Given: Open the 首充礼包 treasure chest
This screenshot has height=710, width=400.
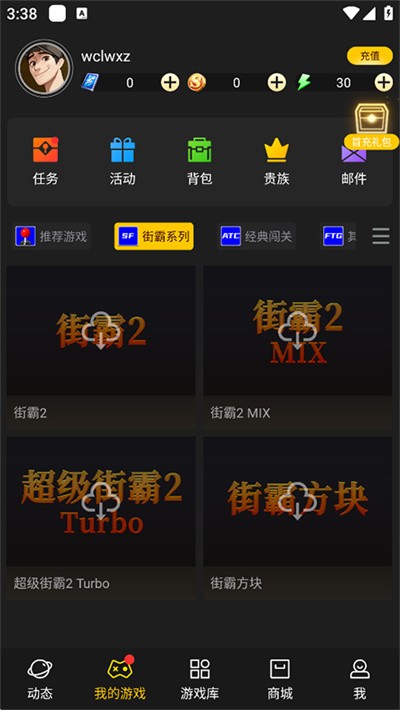Looking at the screenshot, I should click(x=371, y=126).
